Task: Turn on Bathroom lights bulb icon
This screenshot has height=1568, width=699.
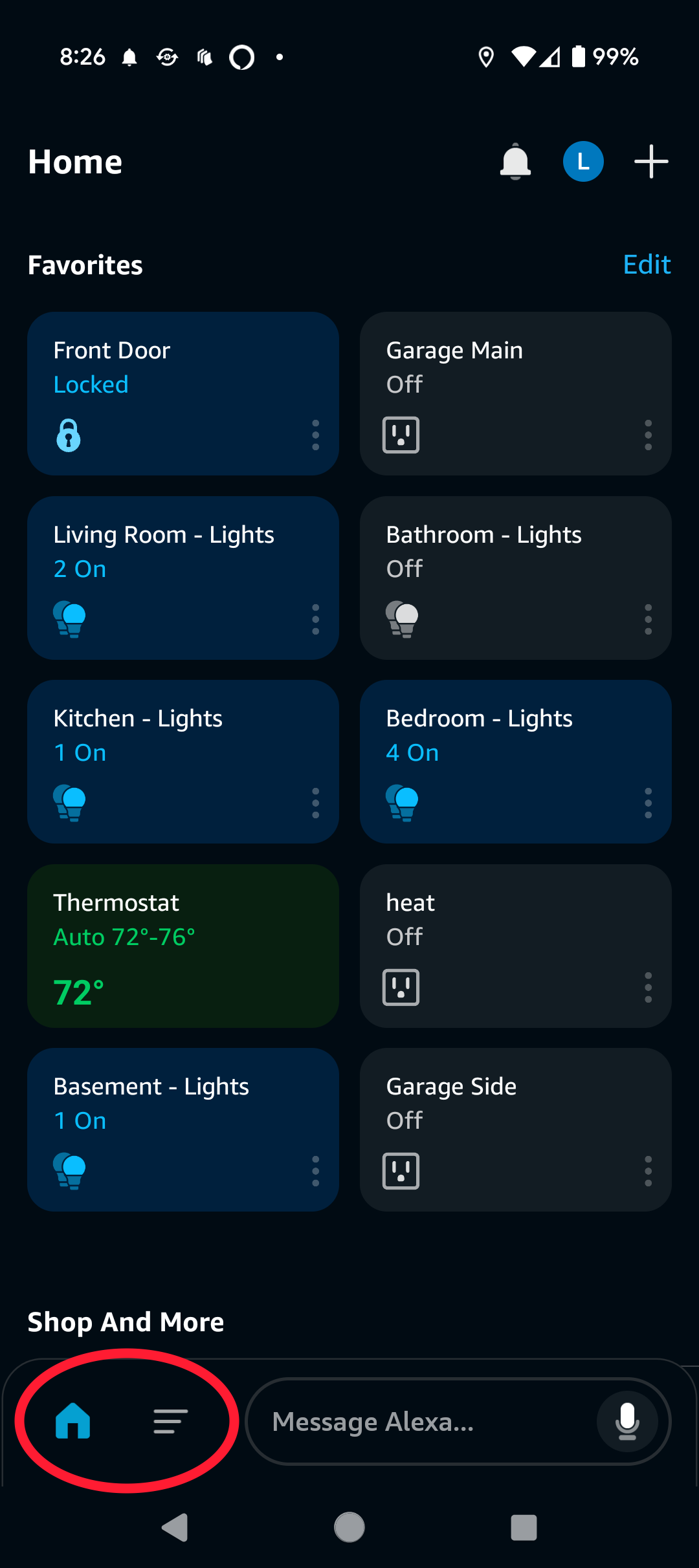Action: pyautogui.click(x=402, y=619)
